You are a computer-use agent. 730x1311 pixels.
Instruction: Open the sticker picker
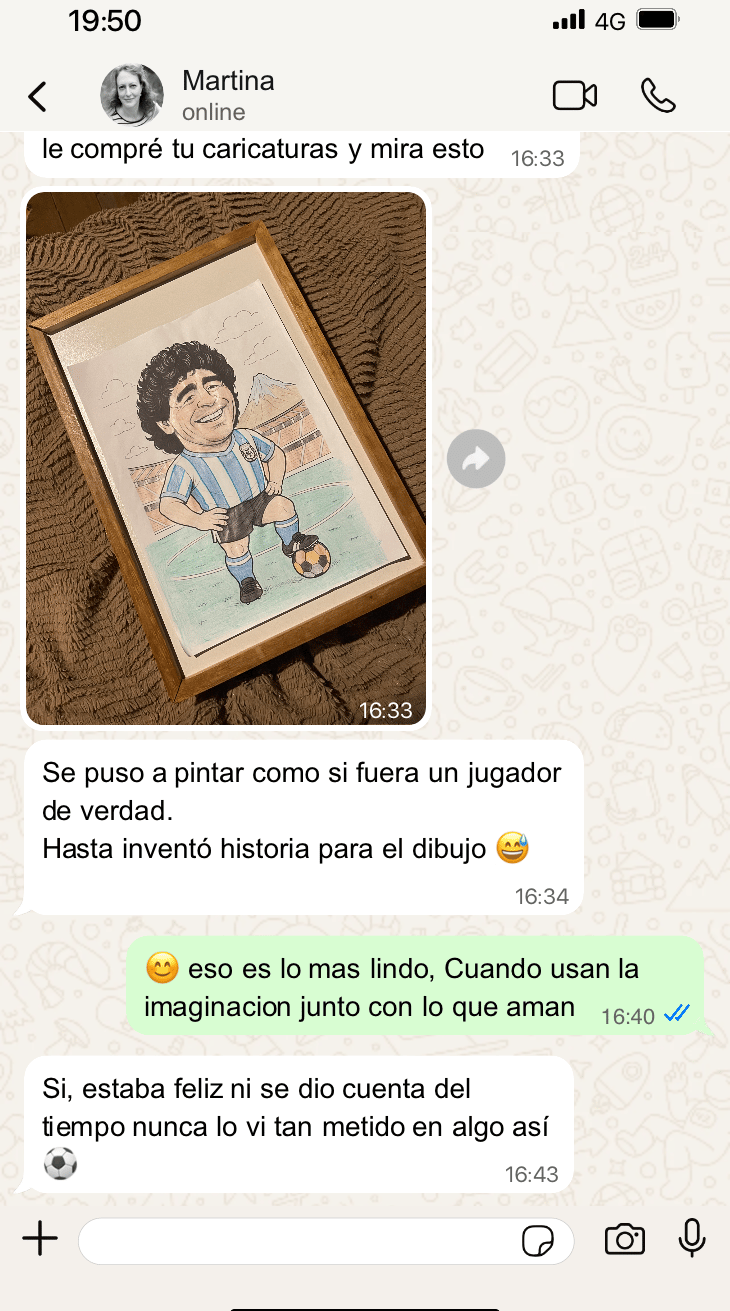538,1241
